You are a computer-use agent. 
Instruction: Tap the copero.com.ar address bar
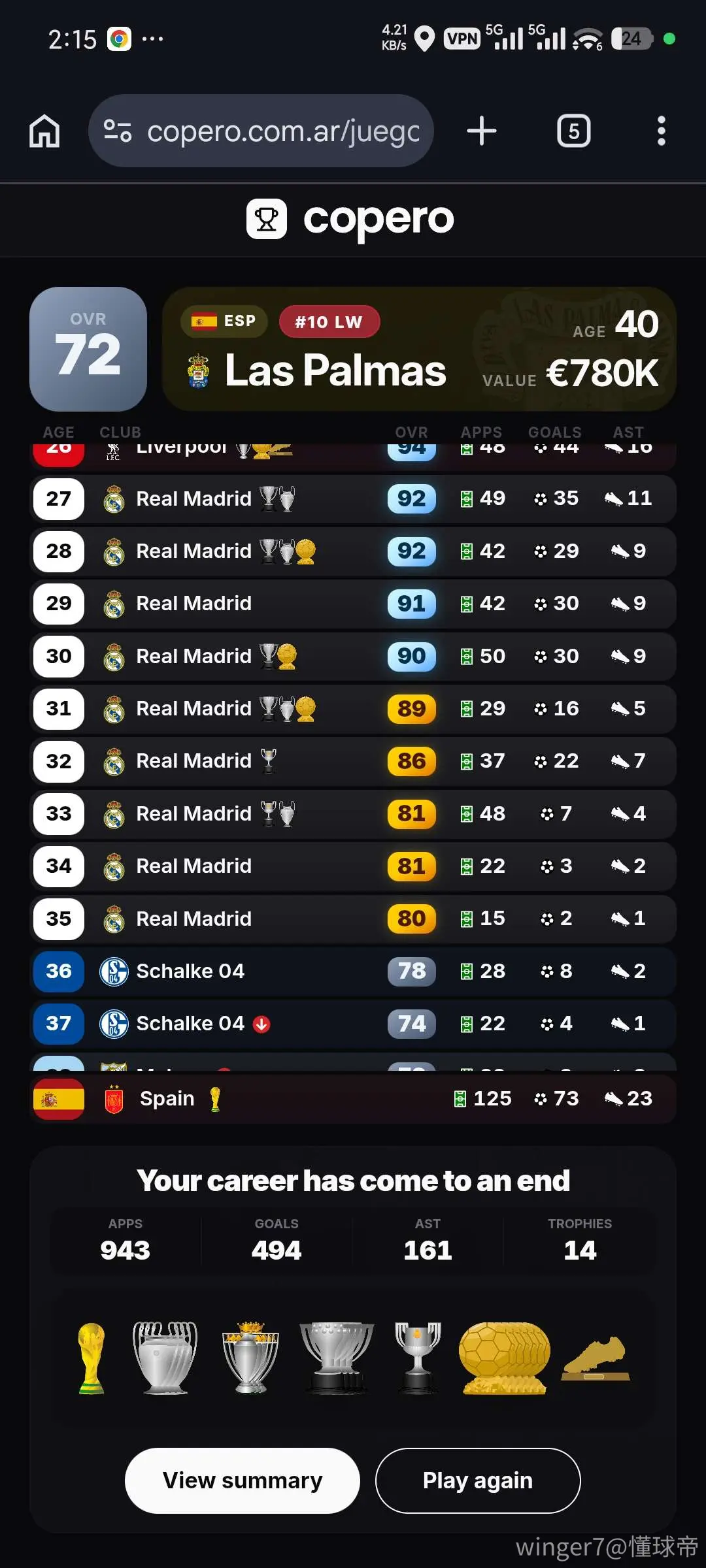click(261, 131)
